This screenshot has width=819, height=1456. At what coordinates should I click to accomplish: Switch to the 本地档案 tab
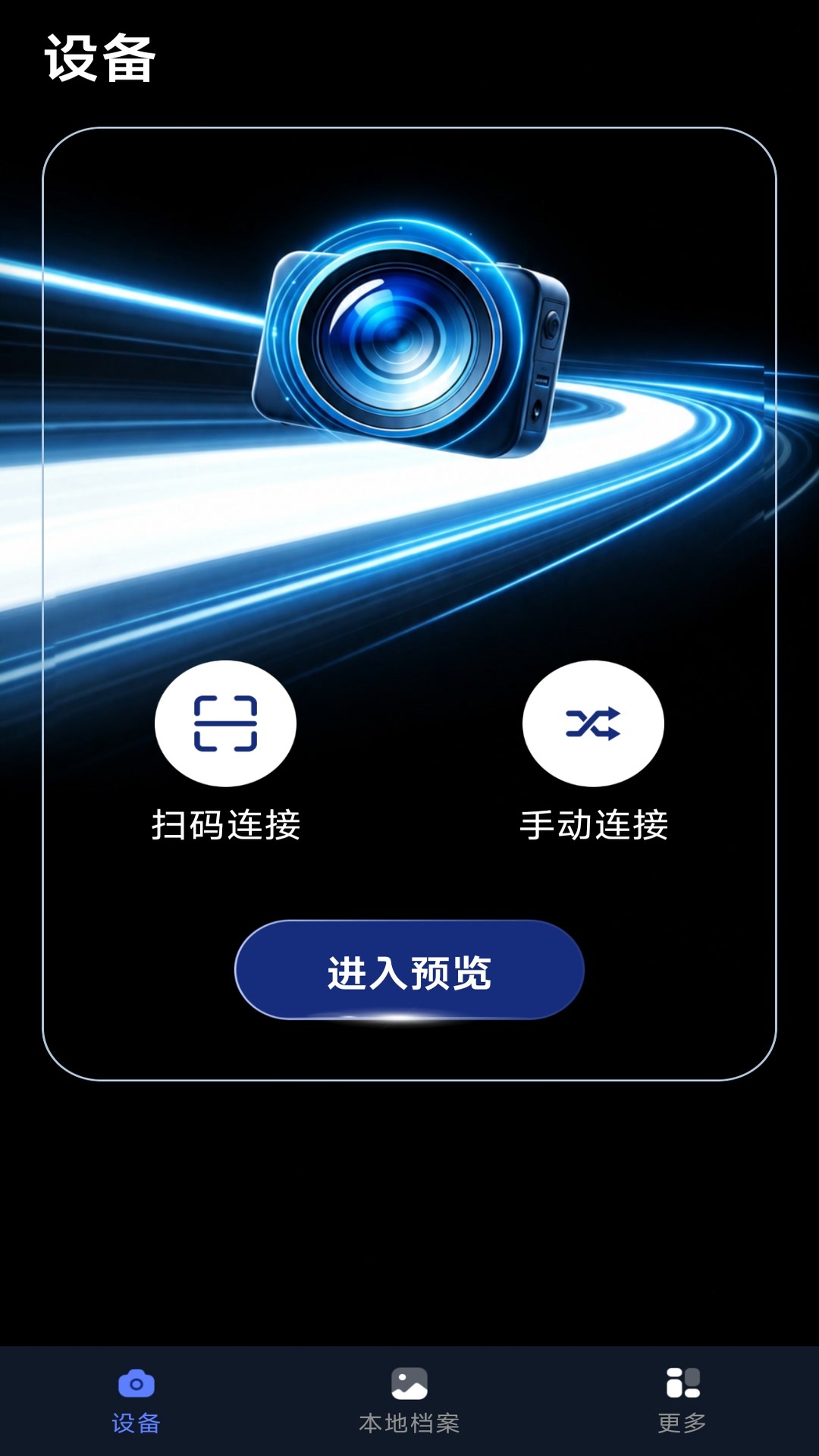409,1401
